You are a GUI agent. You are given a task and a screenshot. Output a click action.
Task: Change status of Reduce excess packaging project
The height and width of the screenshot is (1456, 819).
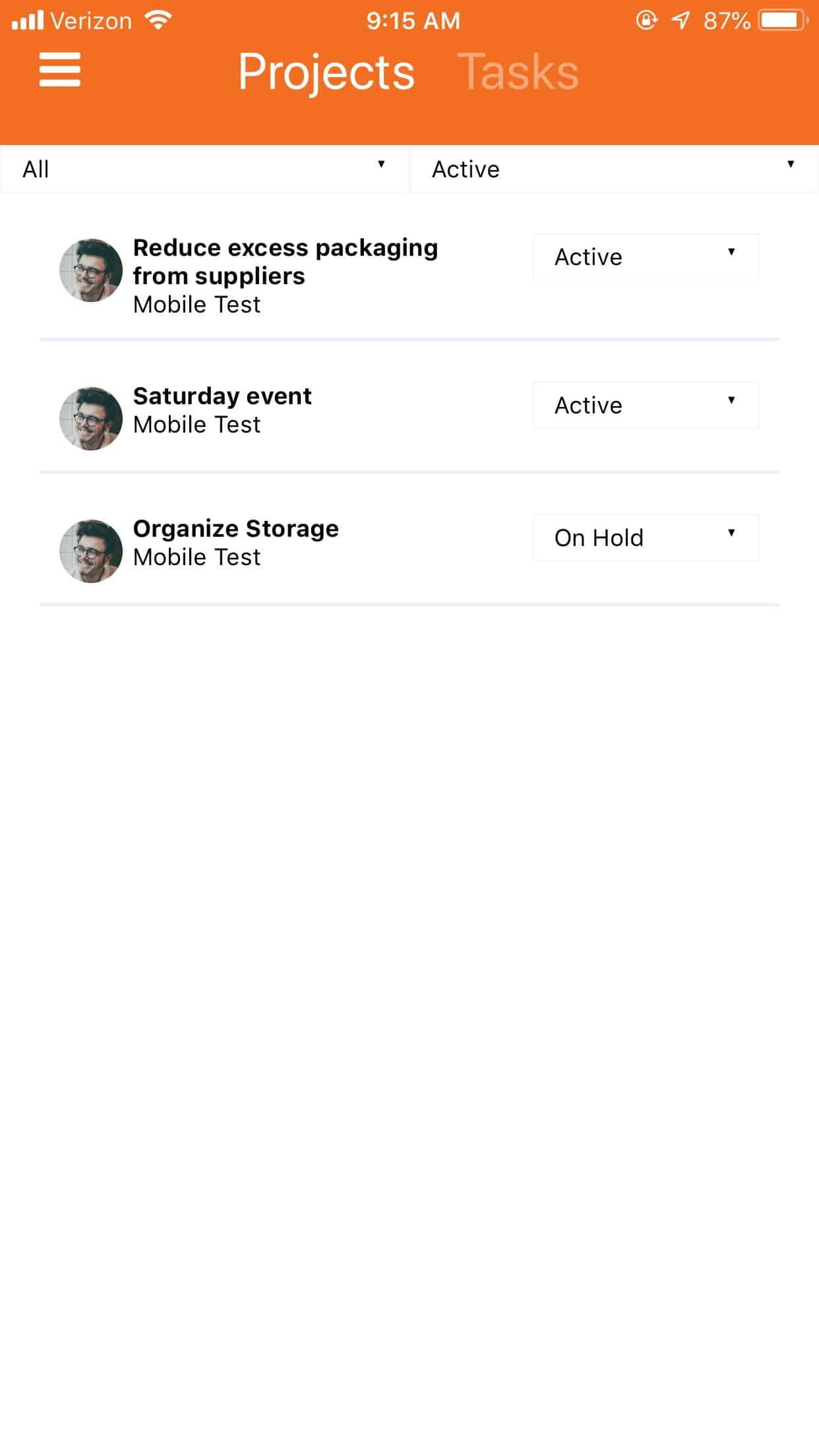[x=646, y=257]
